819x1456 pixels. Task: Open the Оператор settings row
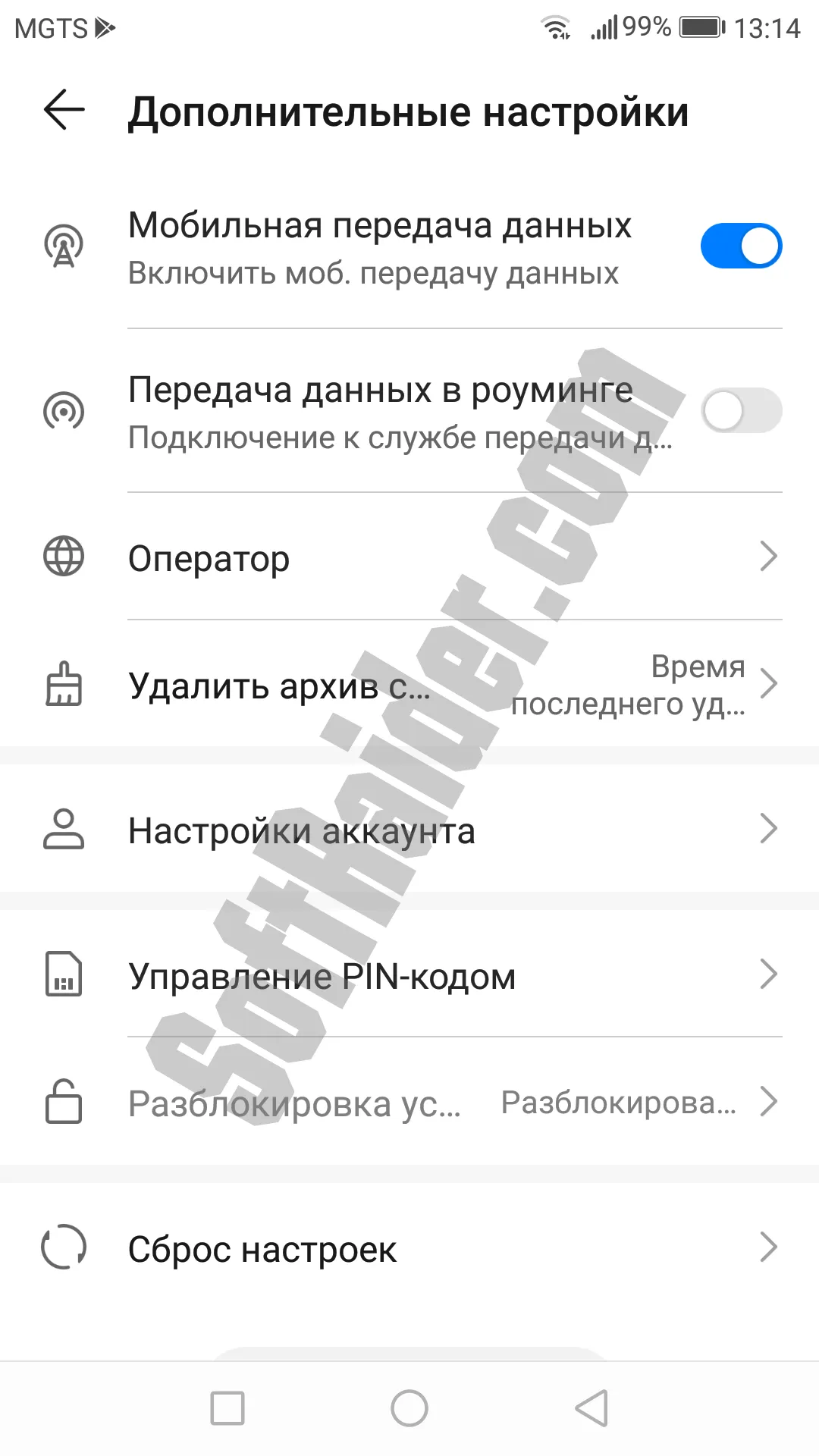pos(409,558)
